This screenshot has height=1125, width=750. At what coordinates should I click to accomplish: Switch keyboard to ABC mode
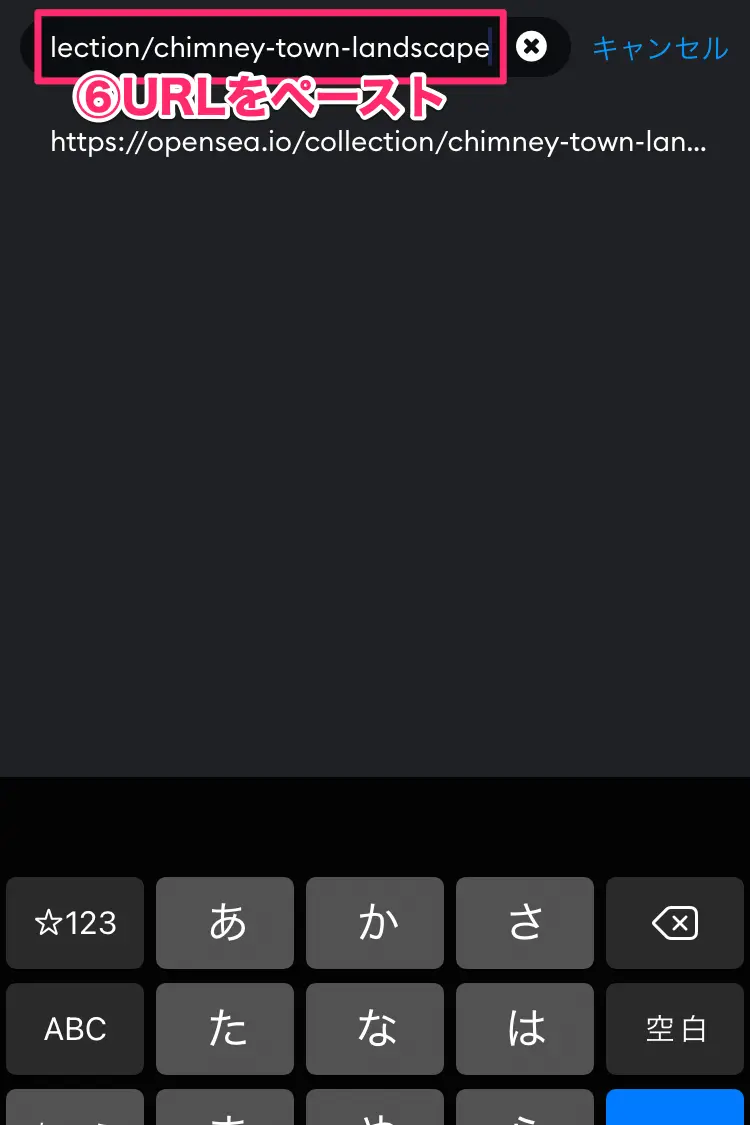pyautogui.click(x=75, y=1029)
